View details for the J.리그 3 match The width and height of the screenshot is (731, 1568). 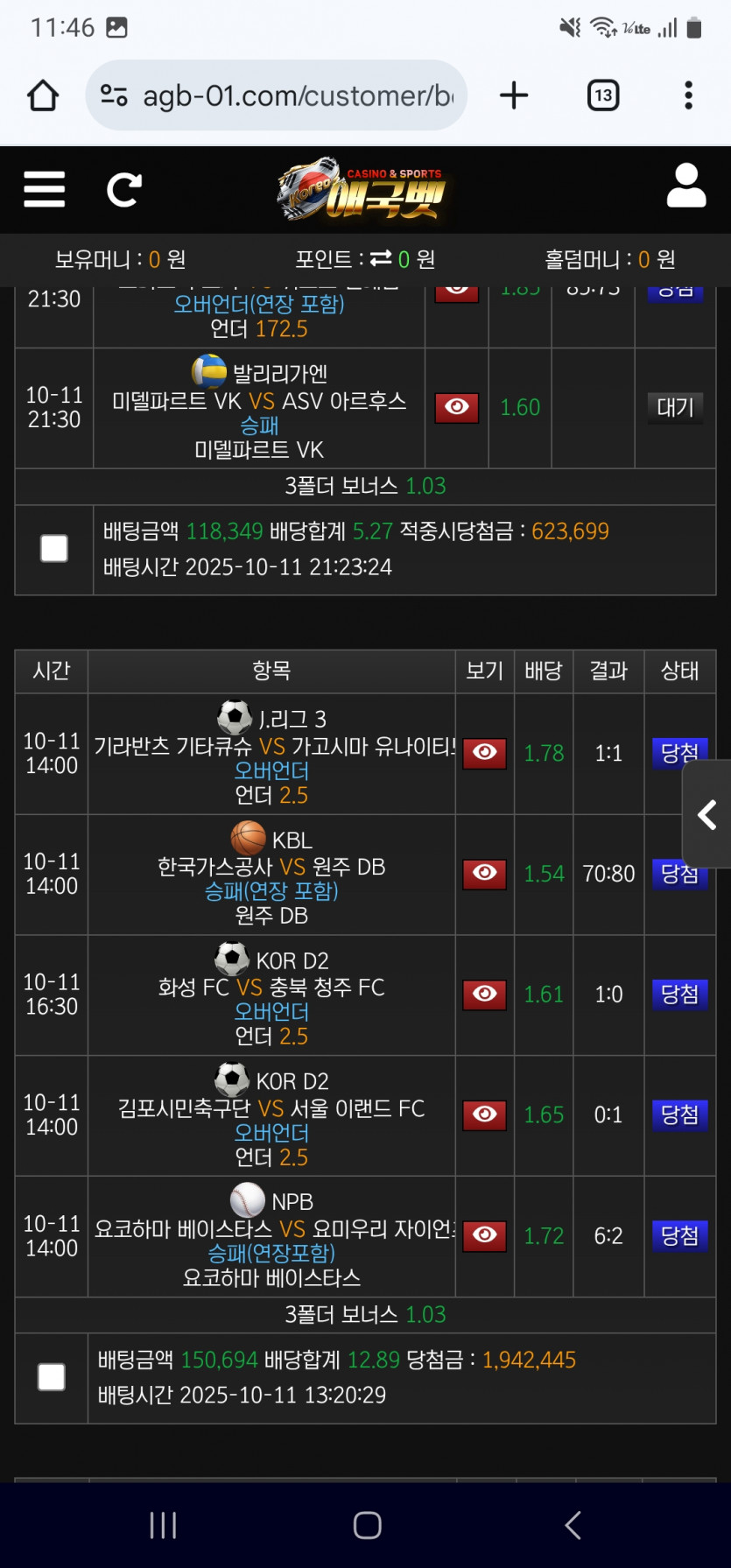click(x=484, y=753)
